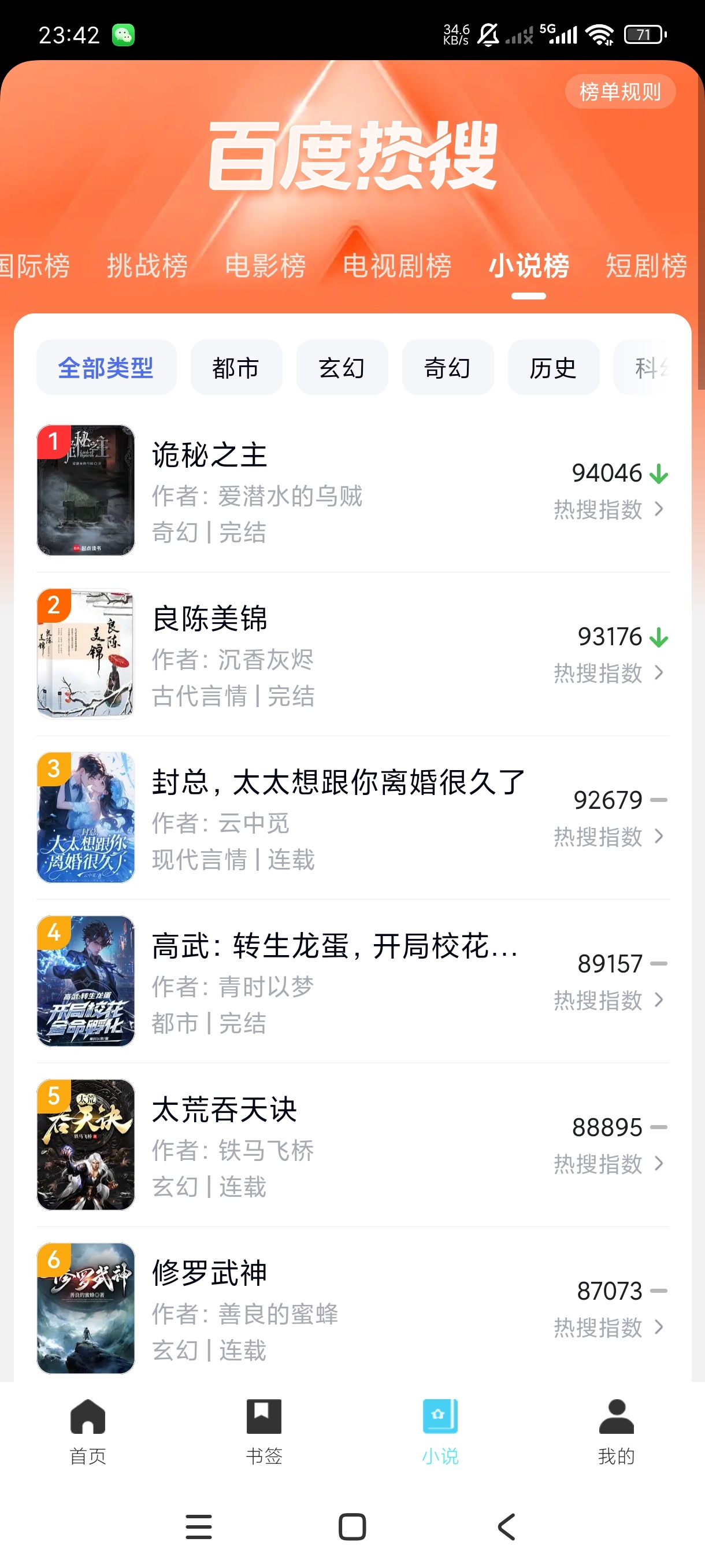Switch to the 电影榜 tab
705x1568 pixels.
[x=265, y=266]
